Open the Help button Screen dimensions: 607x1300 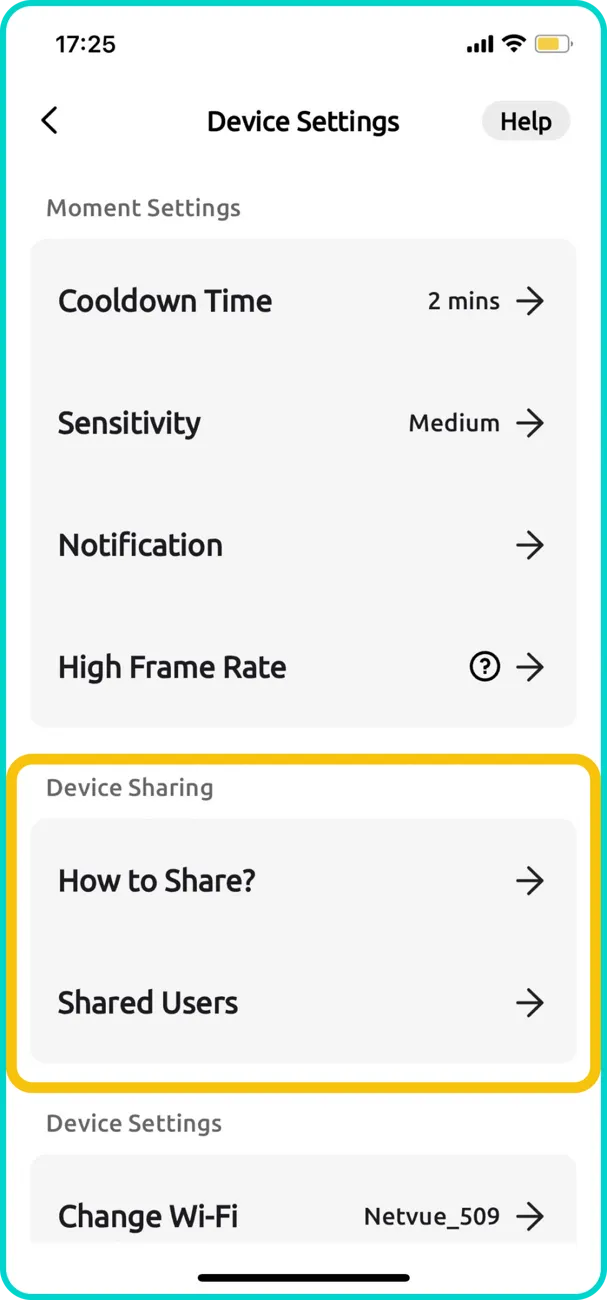click(x=525, y=121)
